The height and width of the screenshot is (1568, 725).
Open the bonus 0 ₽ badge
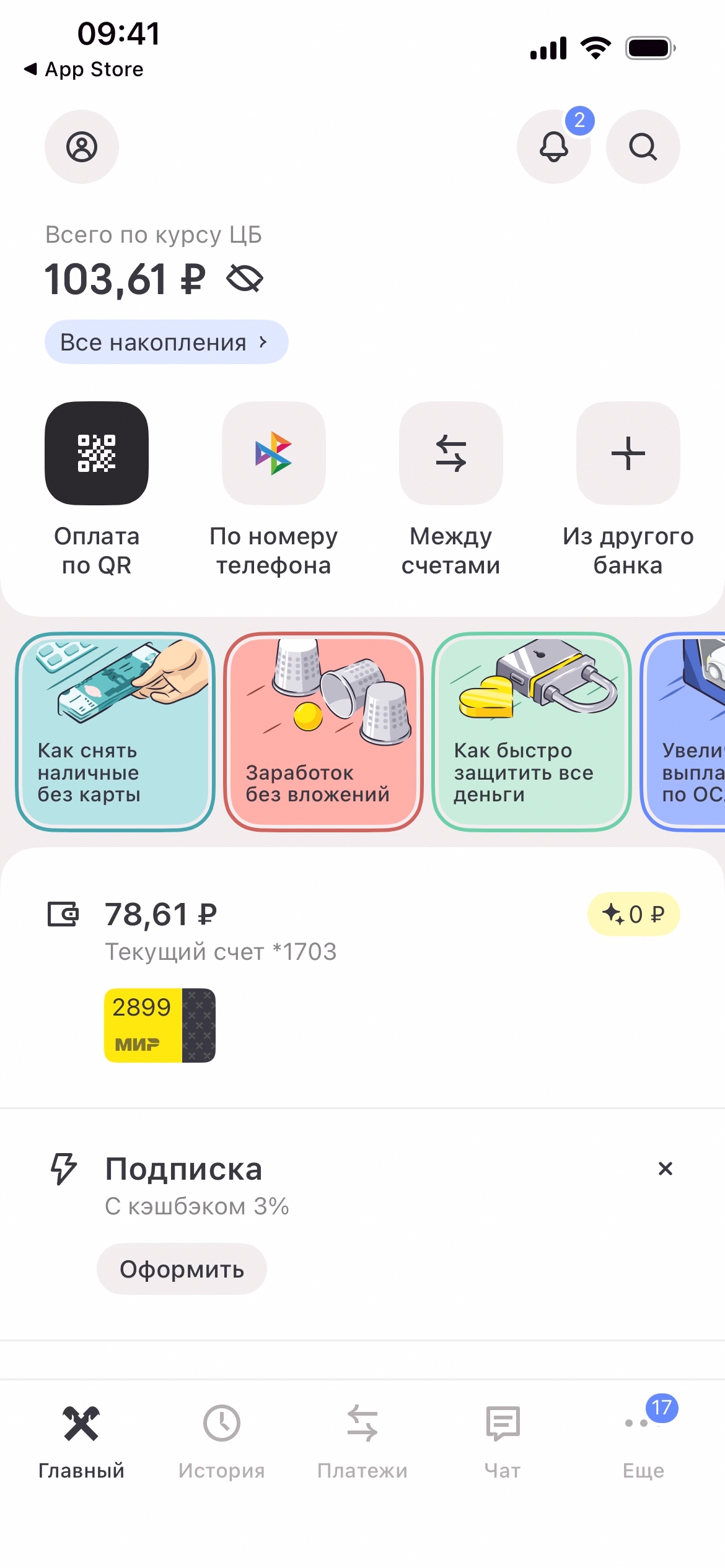pos(633,914)
